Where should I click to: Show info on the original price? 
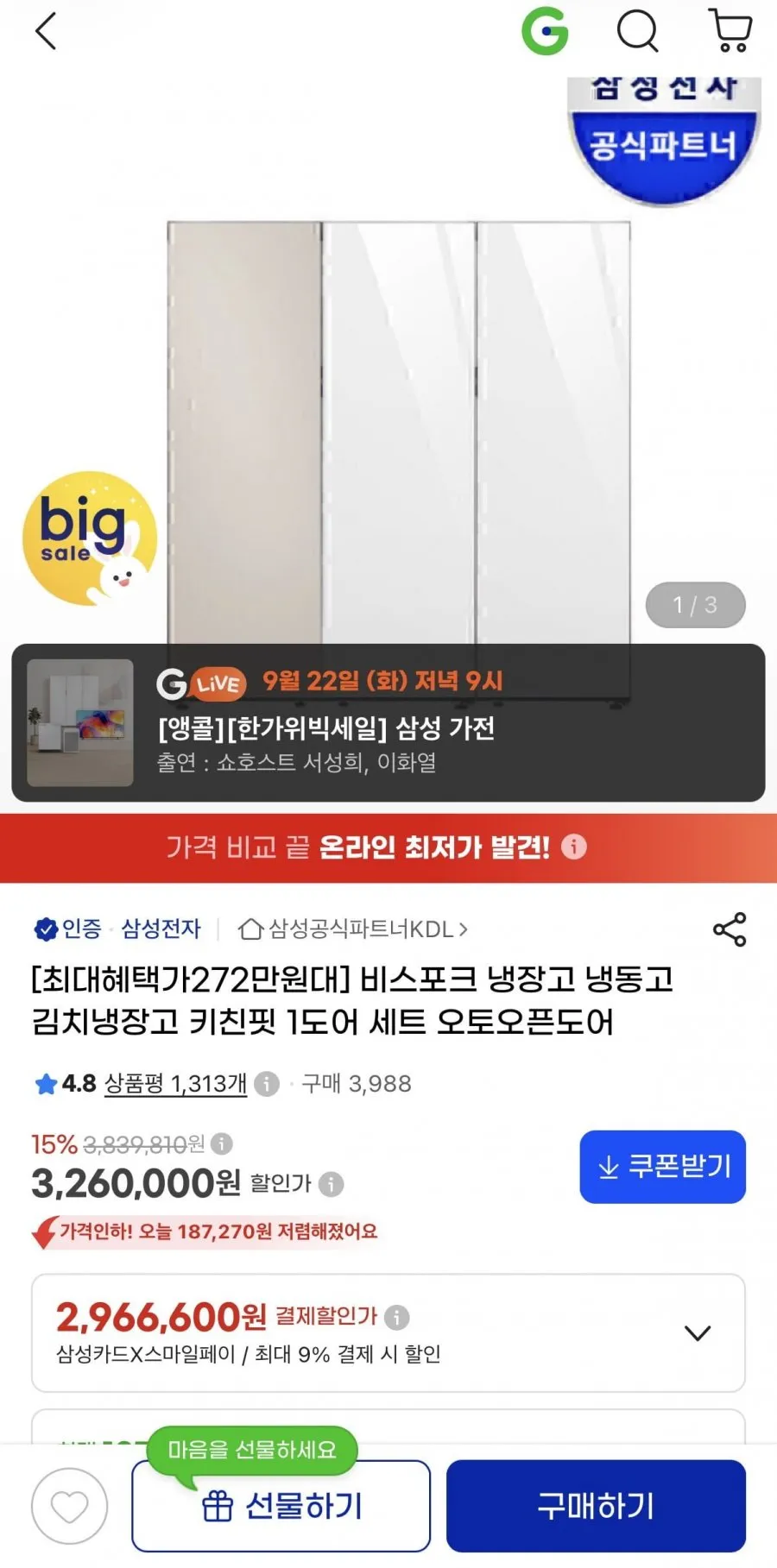(222, 1144)
